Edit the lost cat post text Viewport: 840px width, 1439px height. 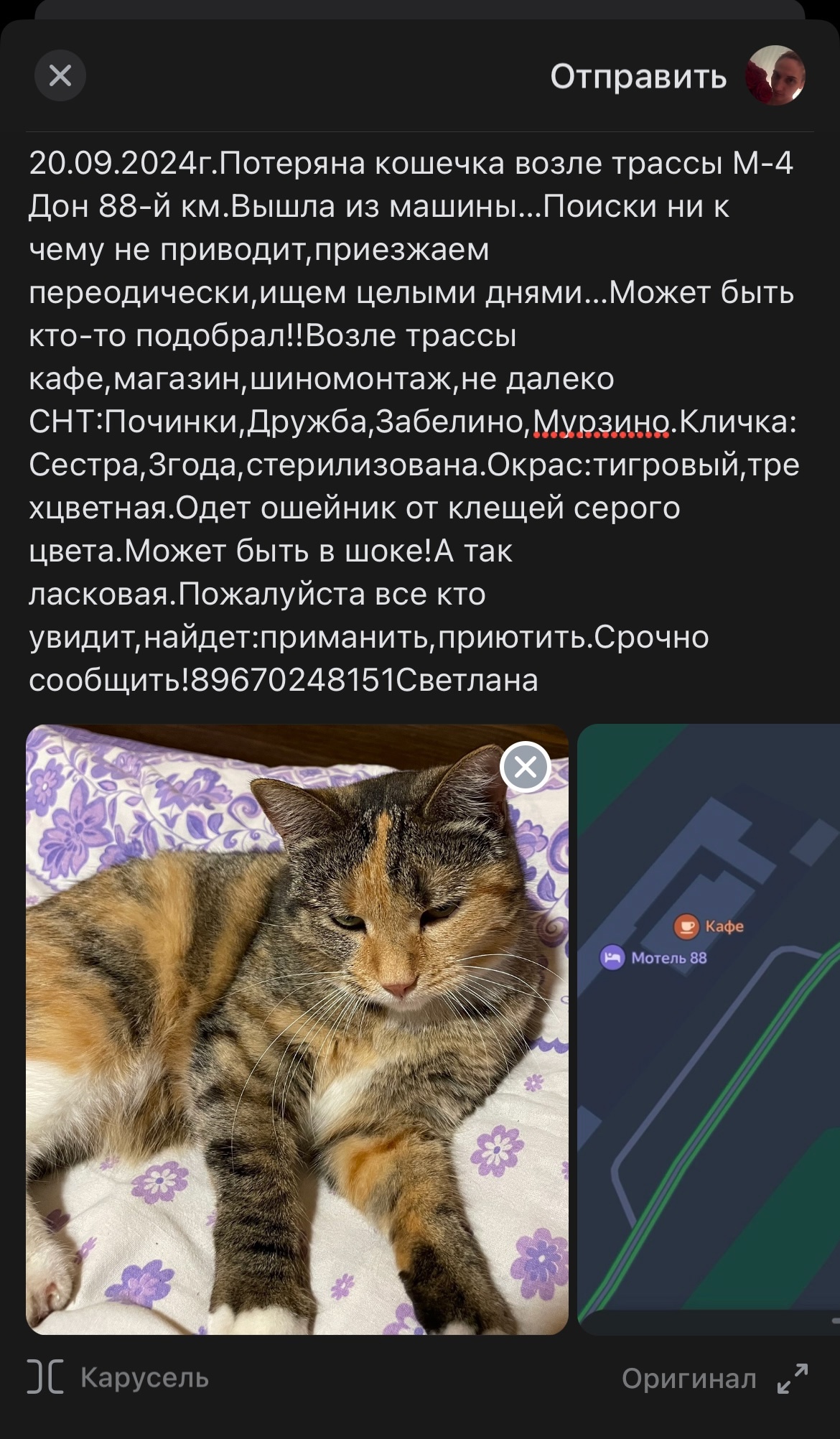[x=413, y=422]
